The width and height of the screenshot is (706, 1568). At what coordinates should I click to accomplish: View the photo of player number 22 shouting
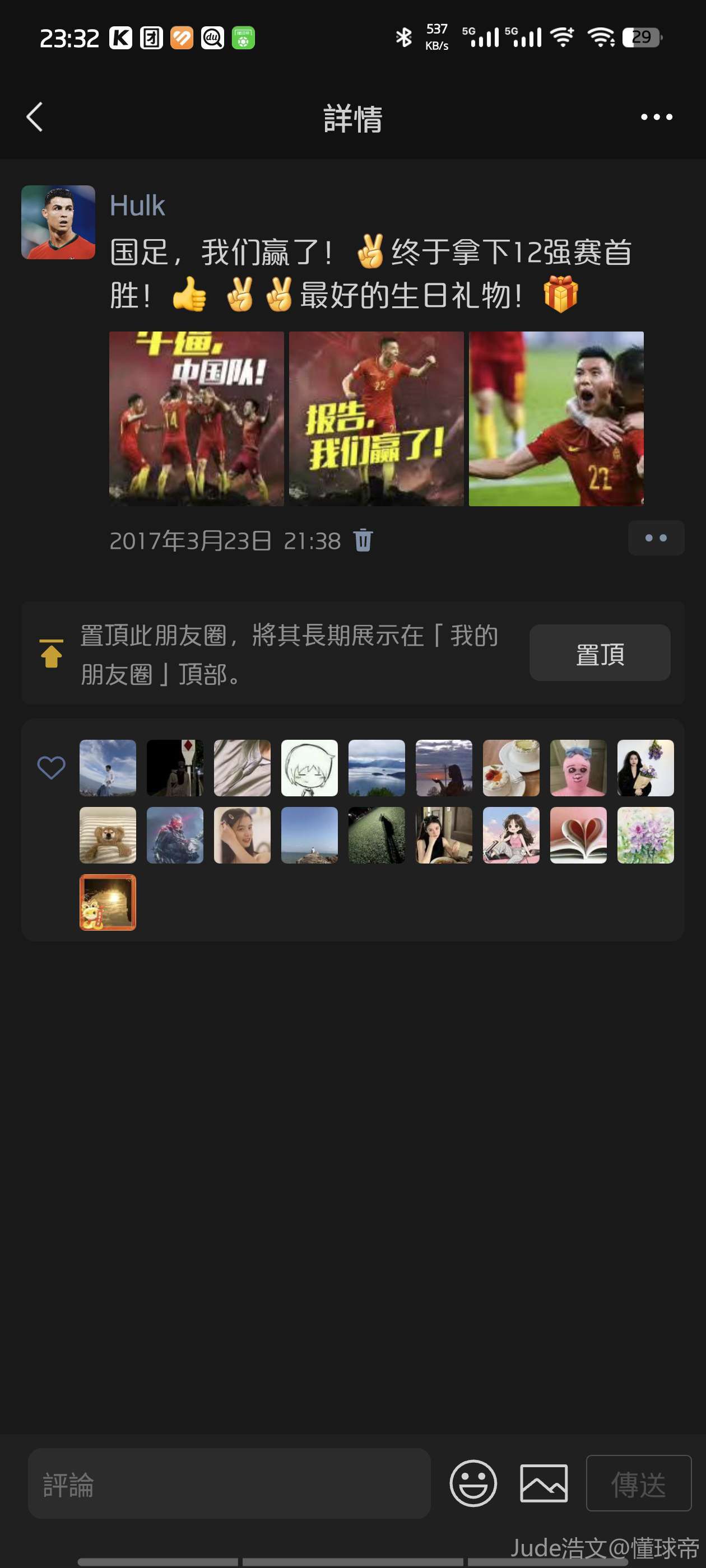click(x=555, y=419)
